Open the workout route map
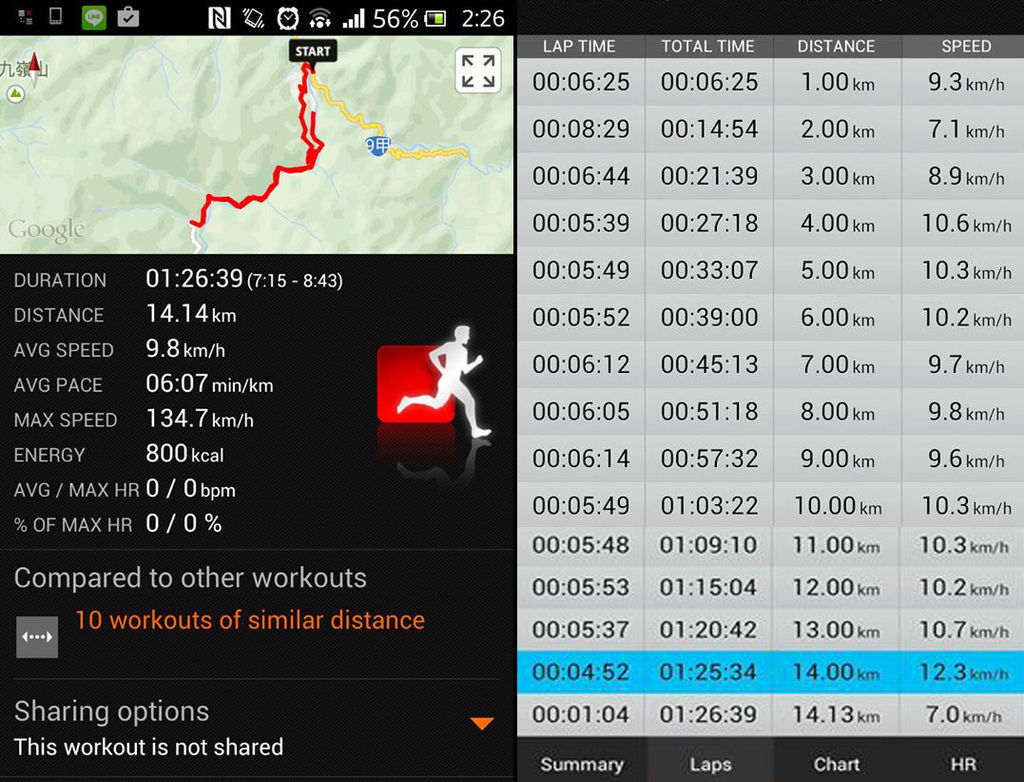 (220, 150)
